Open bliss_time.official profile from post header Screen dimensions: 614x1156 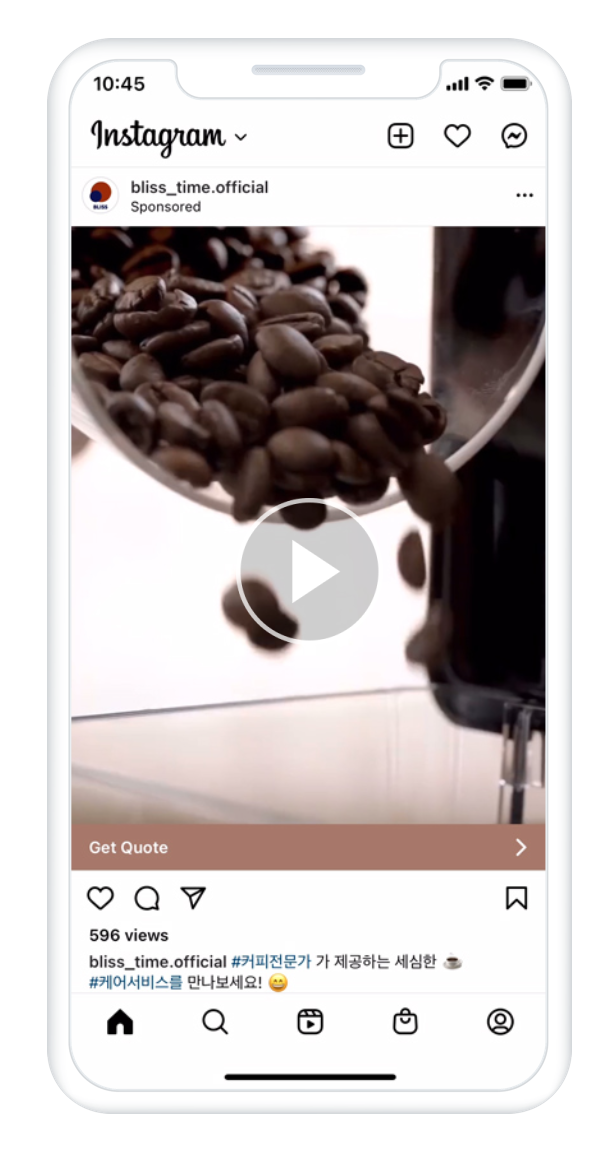(199, 187)
